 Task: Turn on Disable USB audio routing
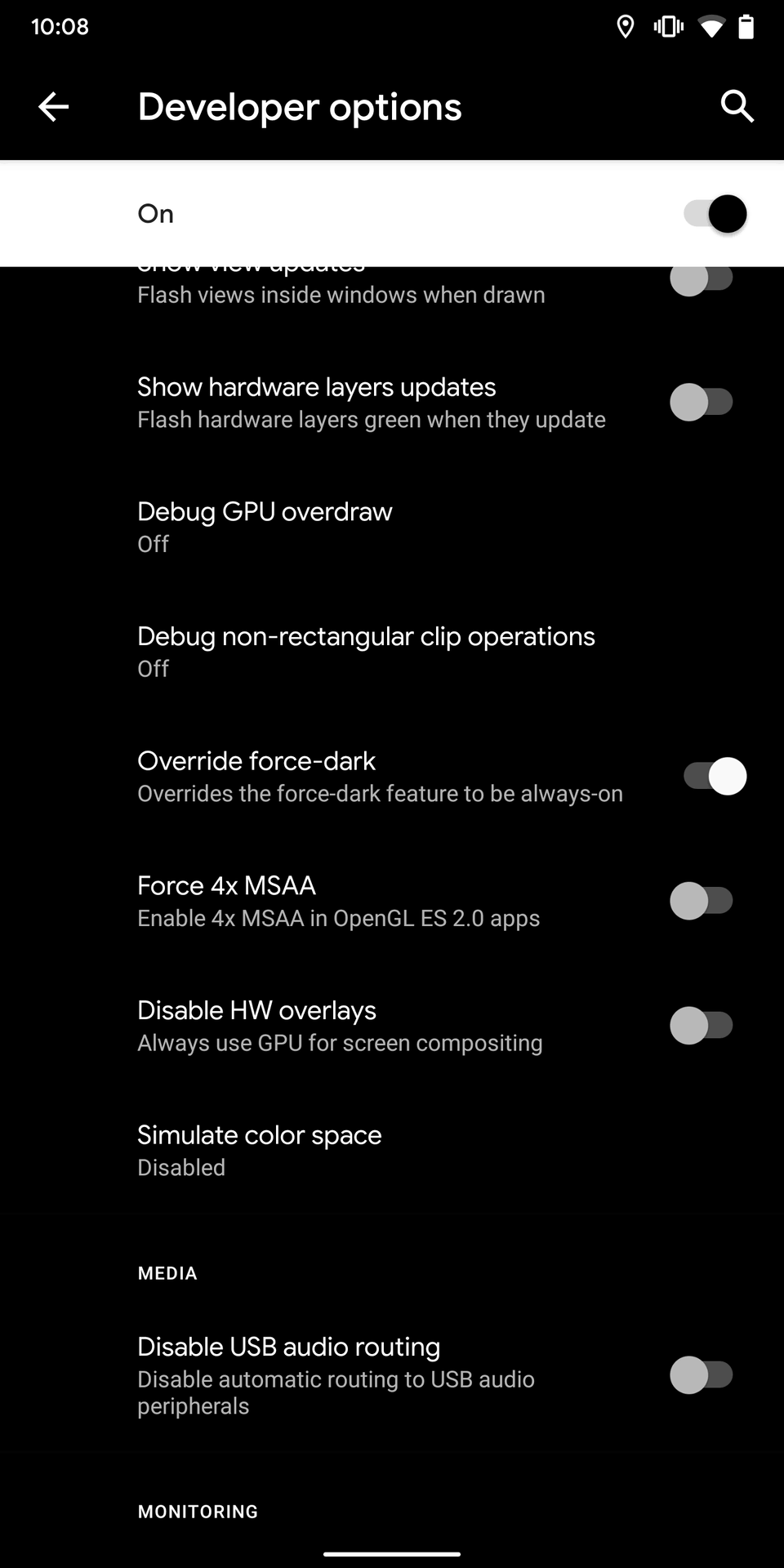(x=702, y=1375)
